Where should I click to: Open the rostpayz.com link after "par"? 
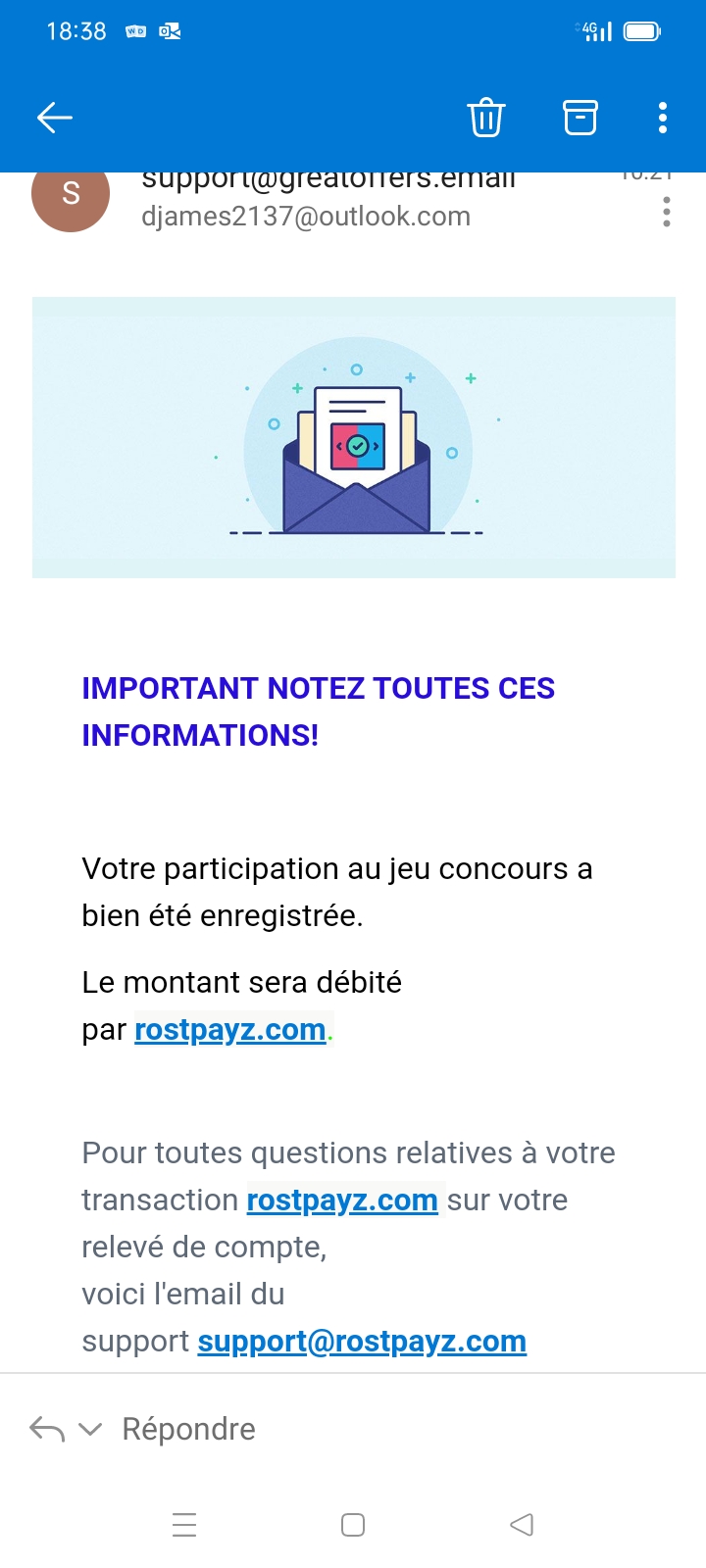(230, 1030)
